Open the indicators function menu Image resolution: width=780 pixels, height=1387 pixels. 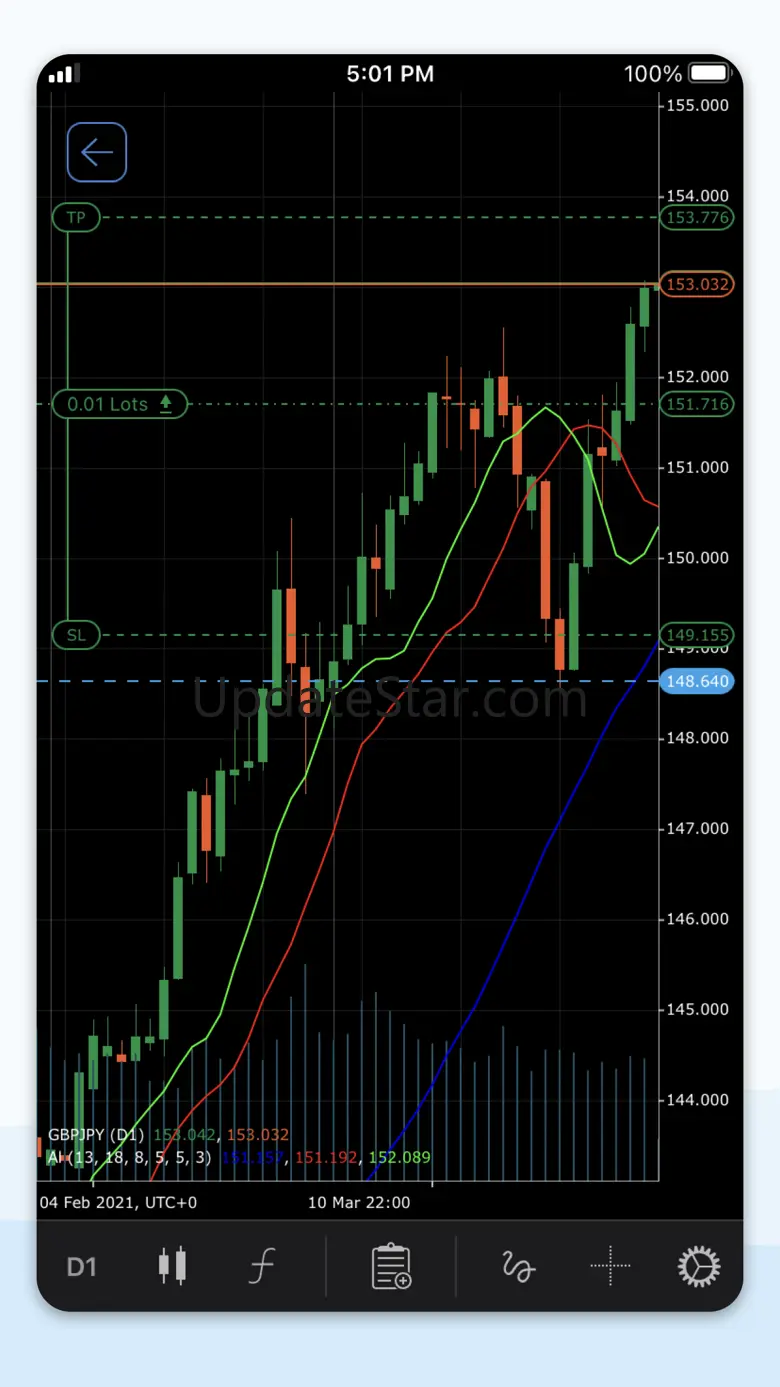coord(261,1267)
